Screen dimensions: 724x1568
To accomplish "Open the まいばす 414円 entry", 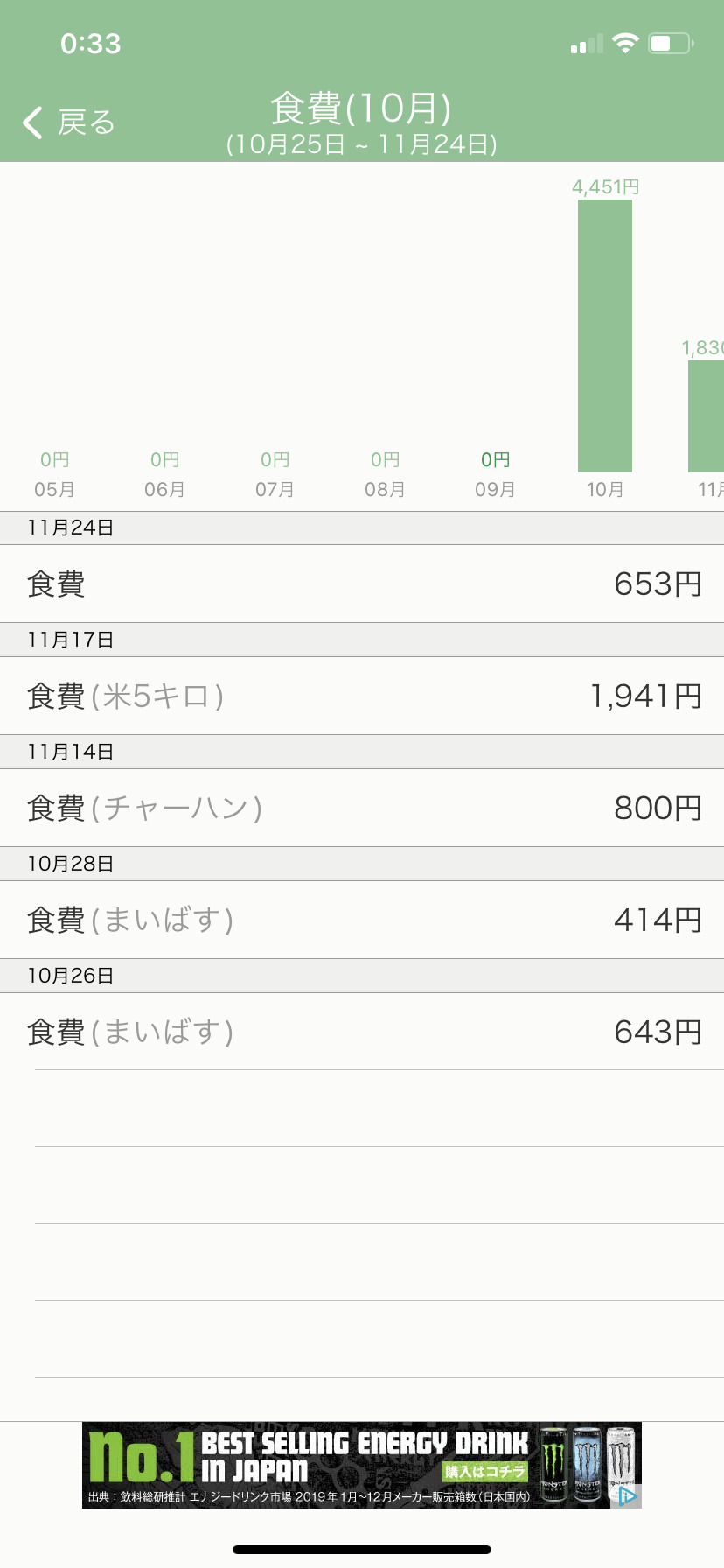I will tap(362, 920).
